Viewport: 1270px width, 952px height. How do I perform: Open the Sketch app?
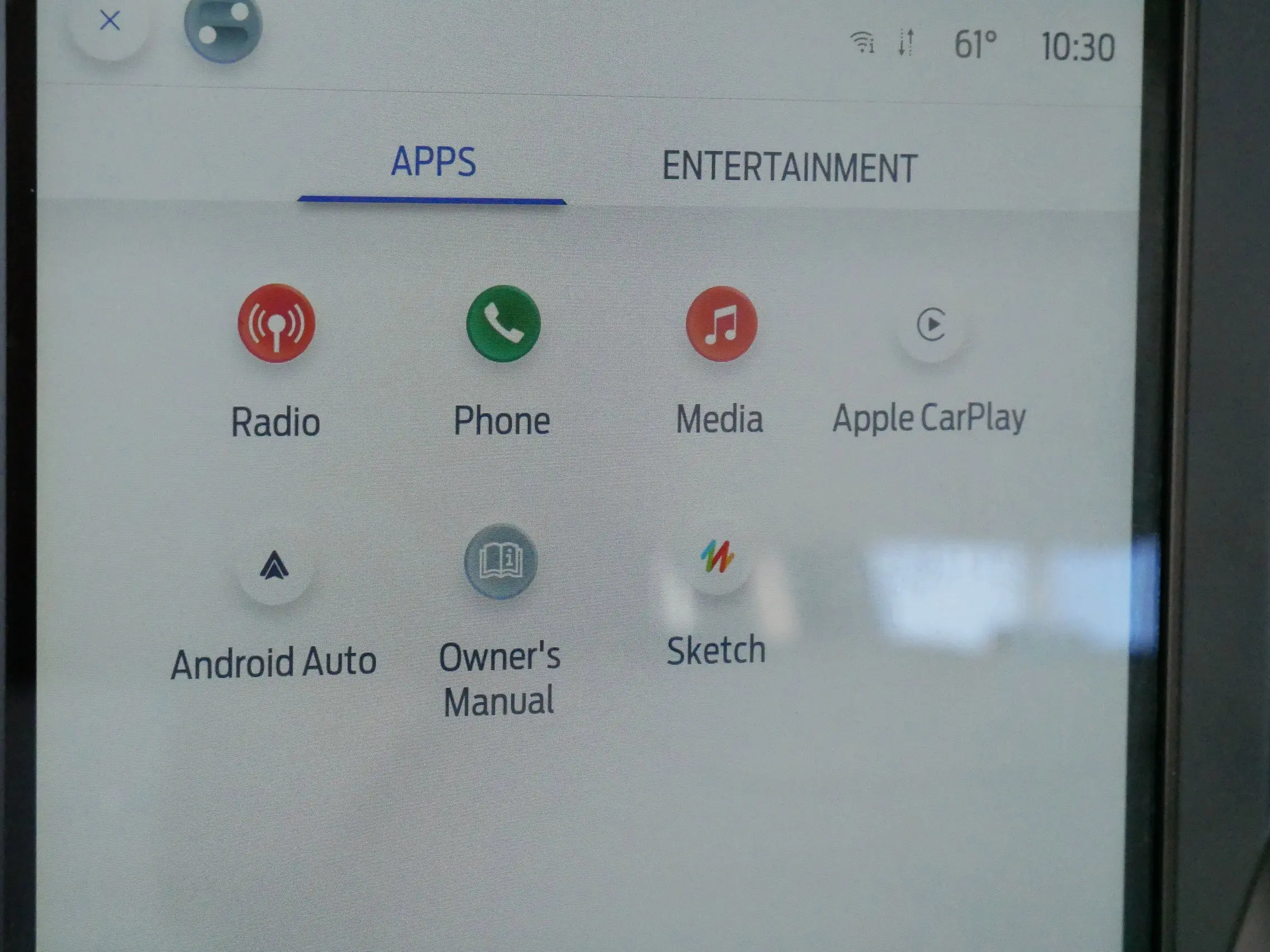717,558
